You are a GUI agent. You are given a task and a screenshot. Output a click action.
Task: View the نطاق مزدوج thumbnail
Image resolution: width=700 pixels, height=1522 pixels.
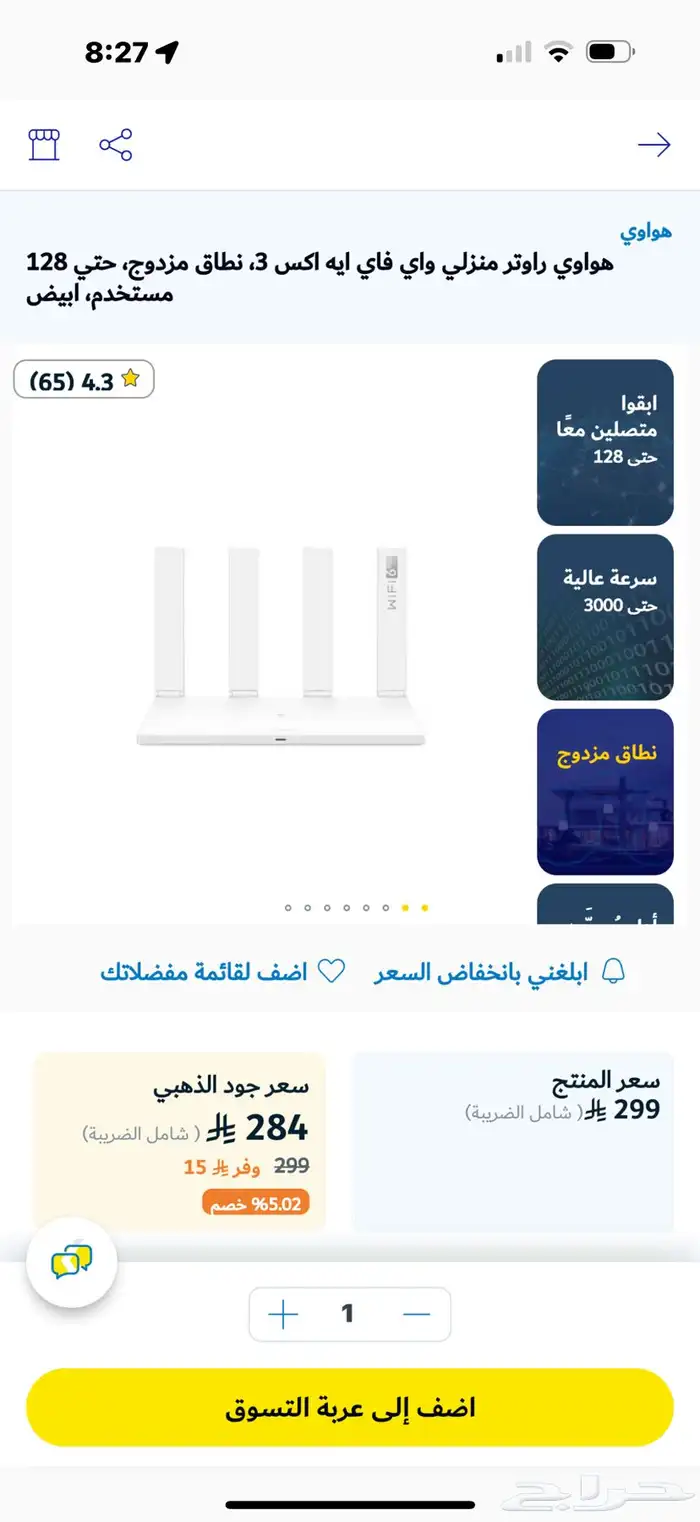(605, 791)
